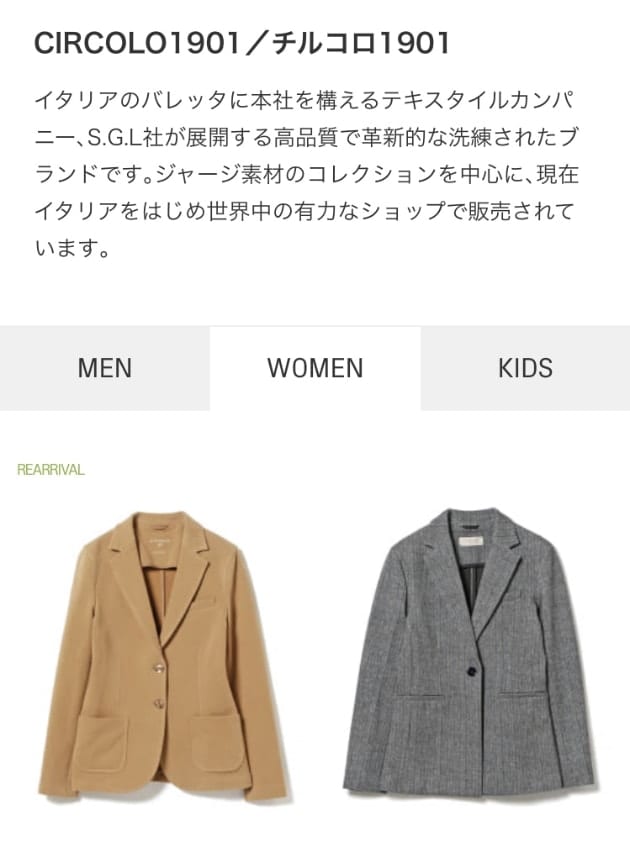Switch to the MEN tab
The height and width of the screenshot is (842, 630).
tap(104, 368)
